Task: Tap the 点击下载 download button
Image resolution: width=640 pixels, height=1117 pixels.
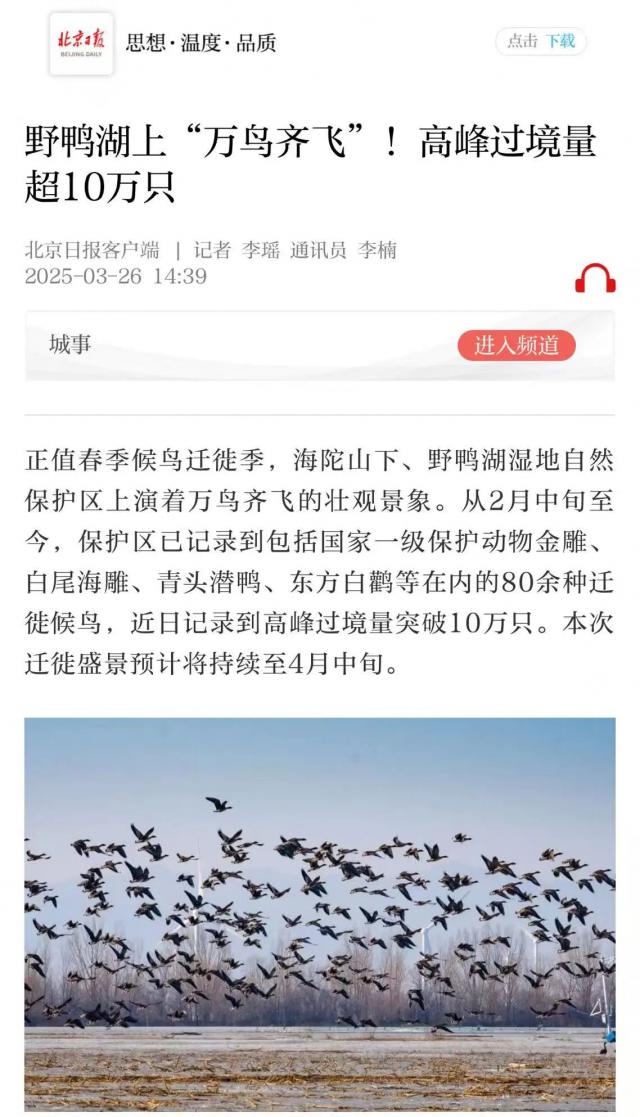Action: (x=540, y=41)
